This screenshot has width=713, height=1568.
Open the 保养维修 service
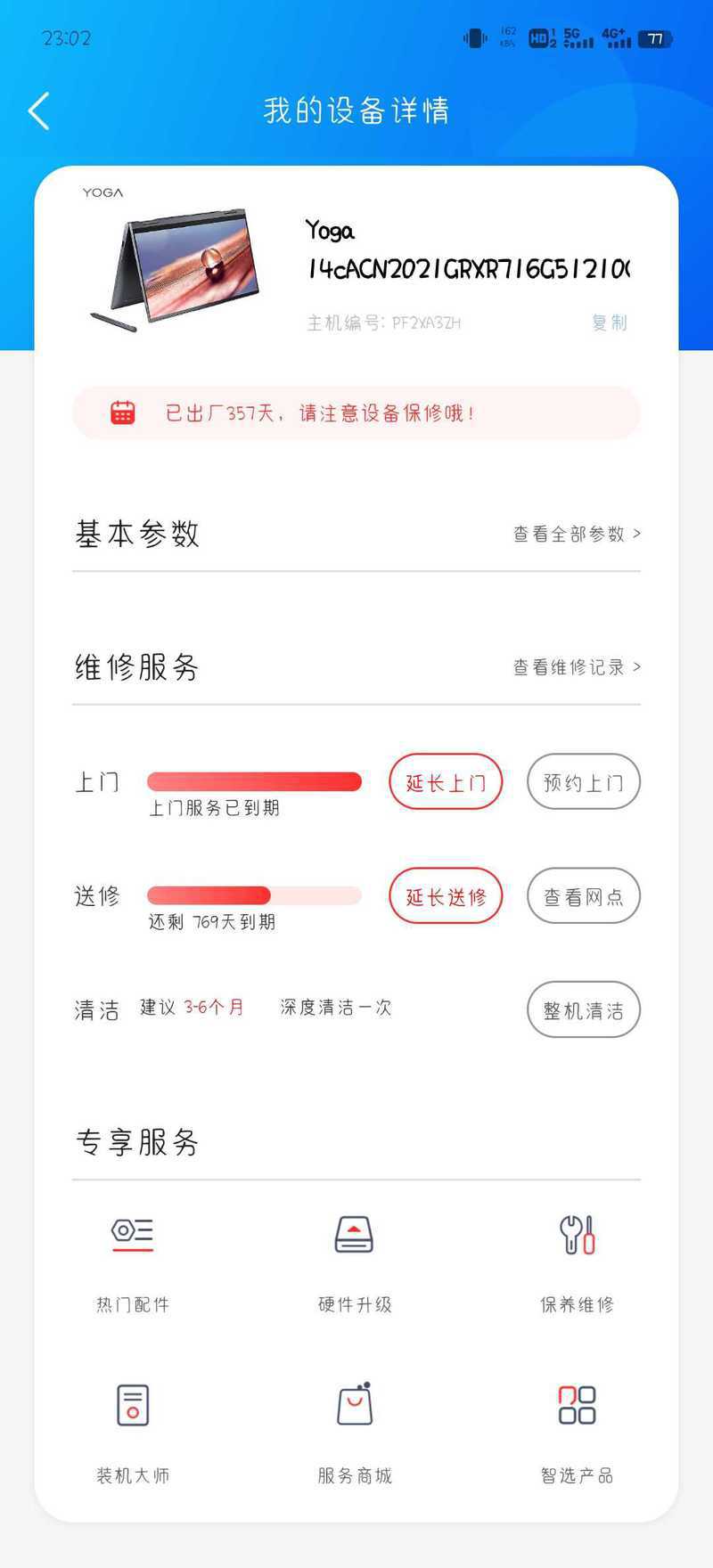pyautogui.click(x=577, y=1263)
